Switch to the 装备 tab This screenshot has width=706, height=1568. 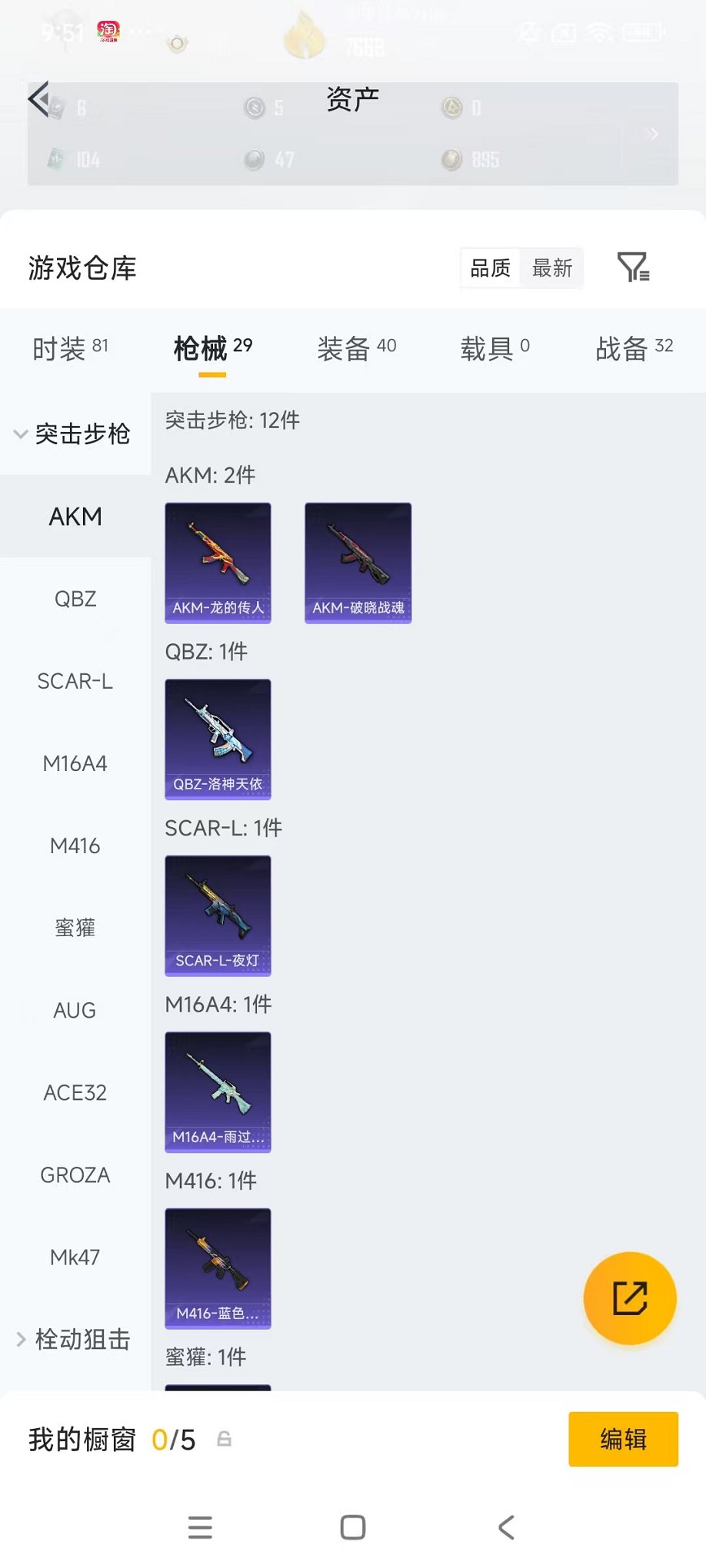[x=356, y=348]
